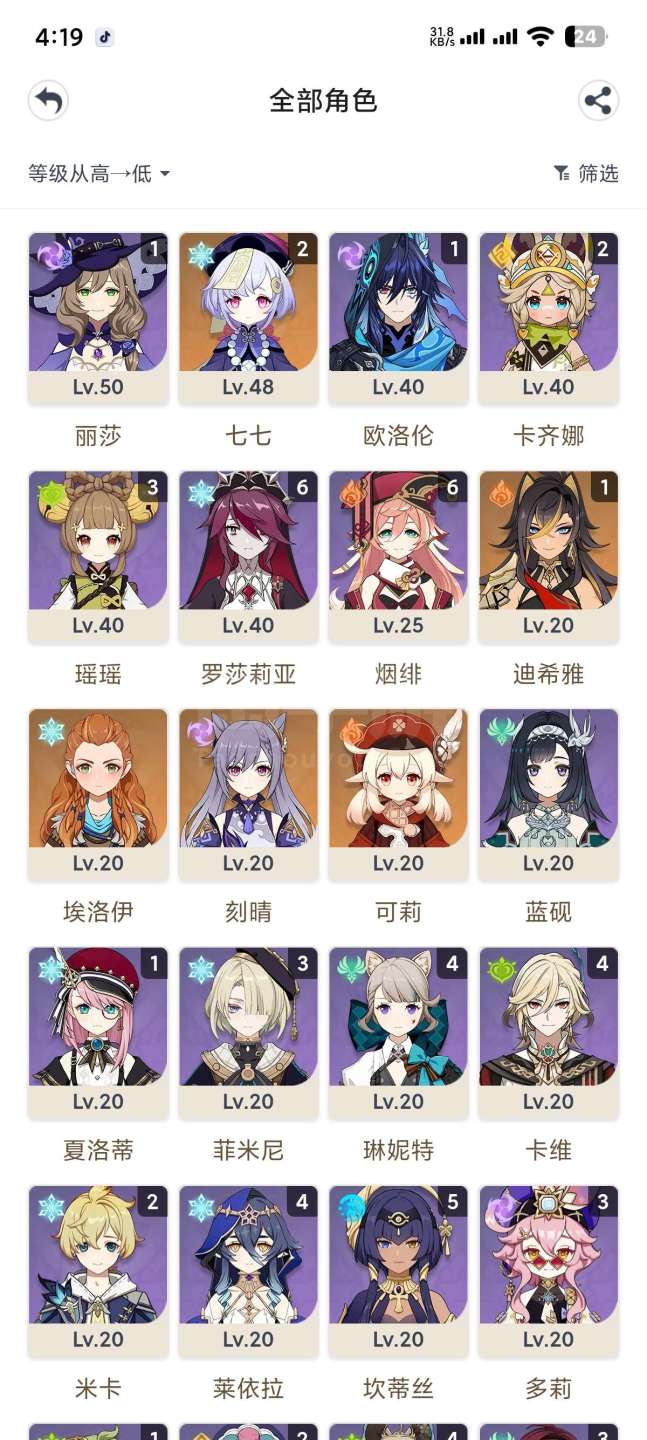Select the 七七 character card

point(248,316)
